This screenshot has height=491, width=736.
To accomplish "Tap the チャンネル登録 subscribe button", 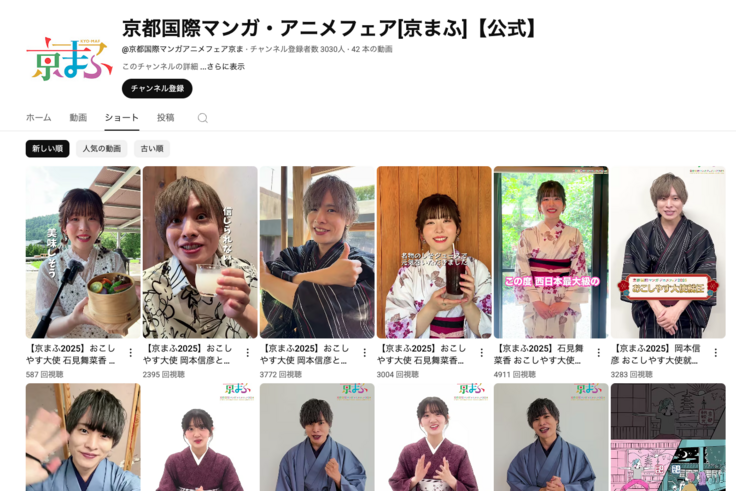I will coord(157,88).
